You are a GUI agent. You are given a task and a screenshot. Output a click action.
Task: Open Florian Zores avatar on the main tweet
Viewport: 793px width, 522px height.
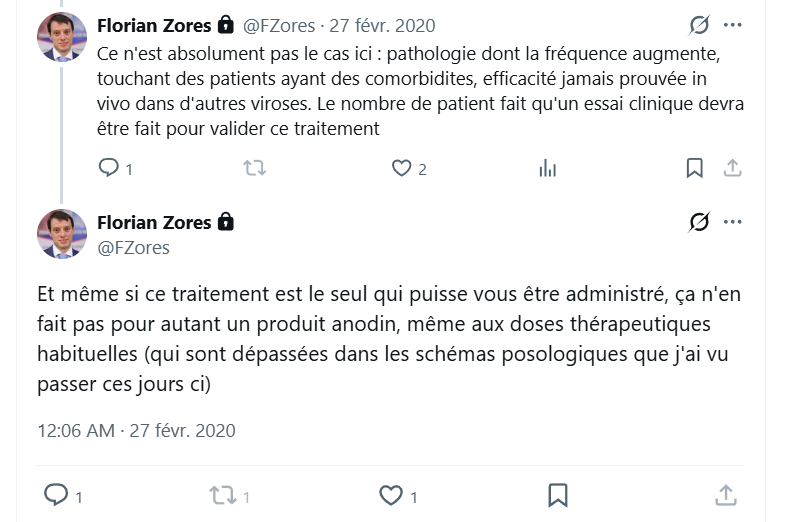click(62, 234)
